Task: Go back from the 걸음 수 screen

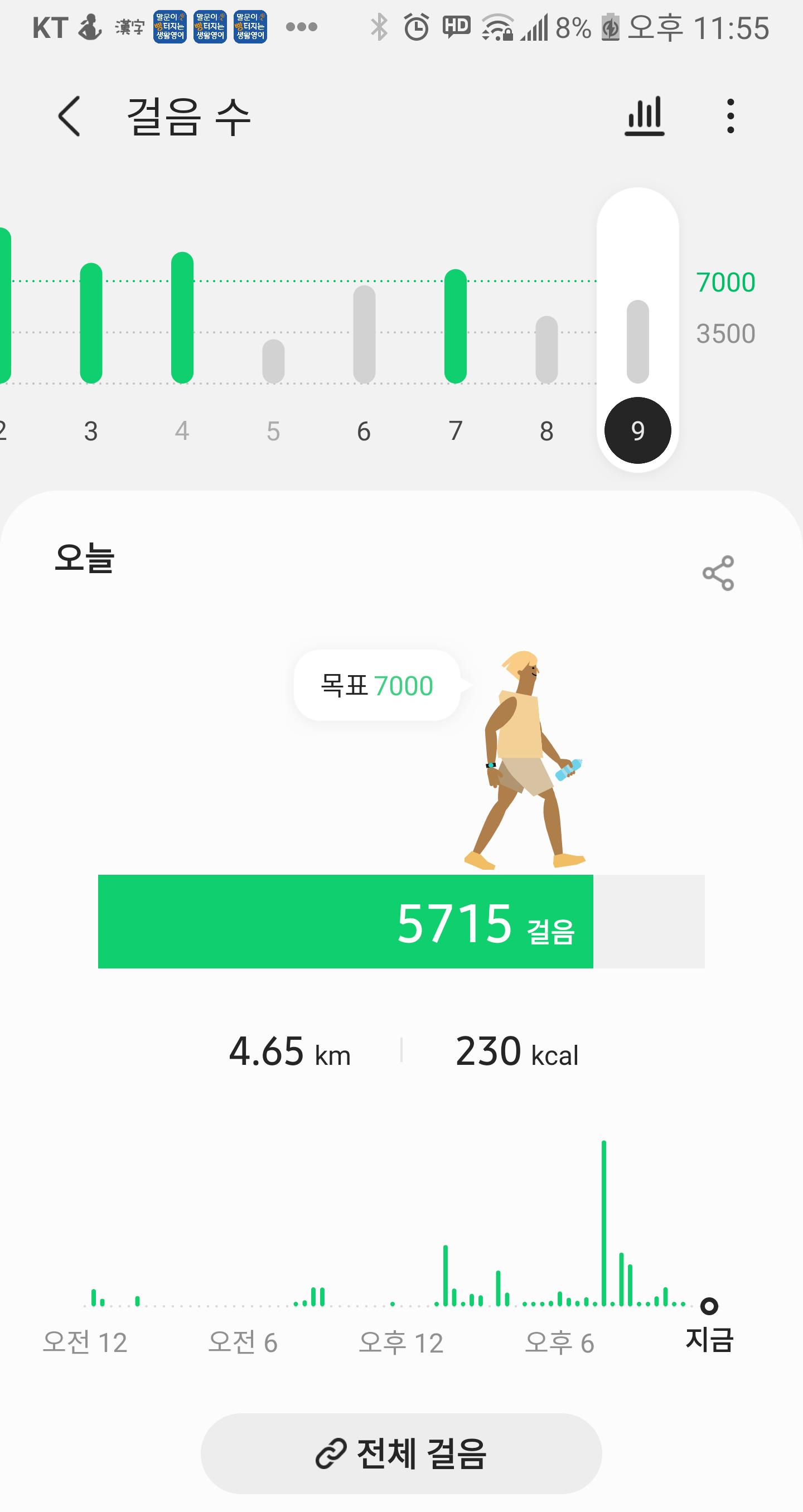Action: (69, 116)
